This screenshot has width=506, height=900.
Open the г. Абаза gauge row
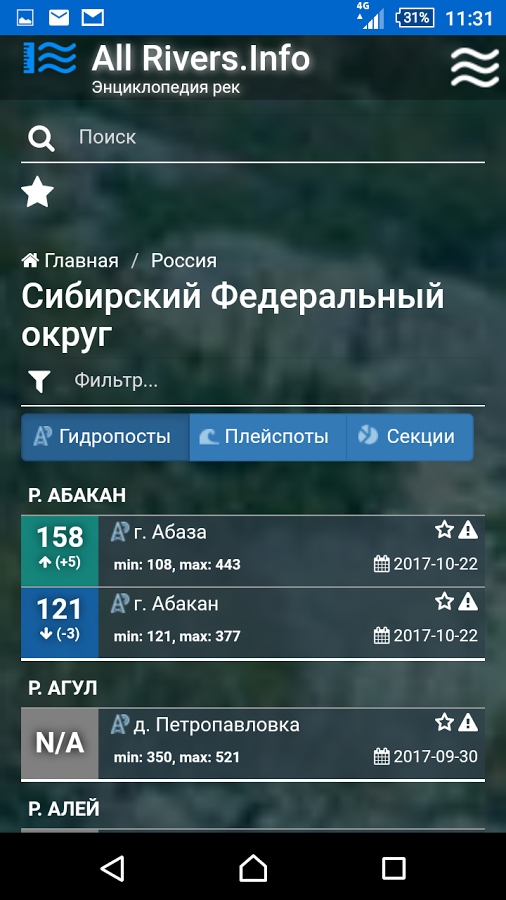coord(253,550)
